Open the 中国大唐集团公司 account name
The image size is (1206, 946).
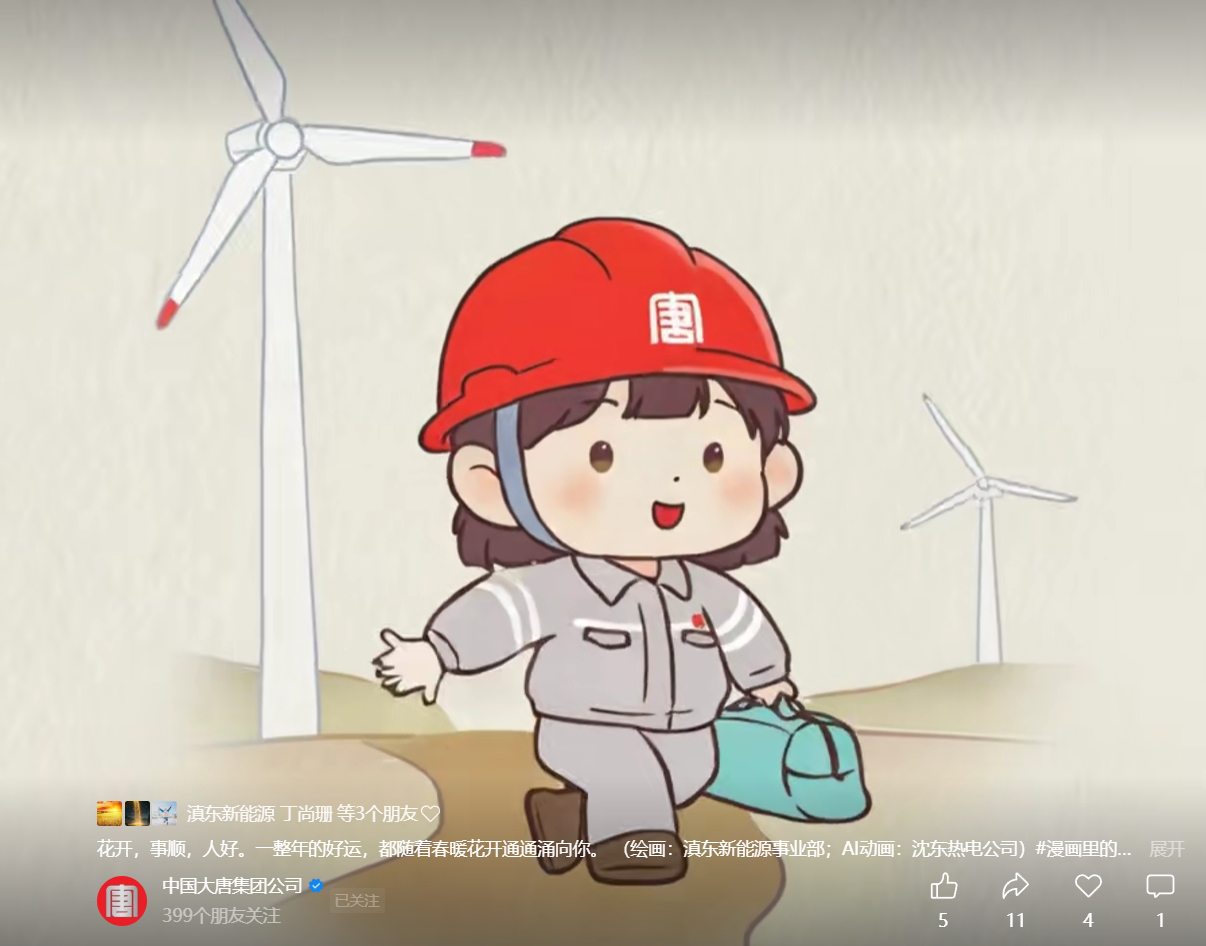pyautogui.click(x=232, y=885)
